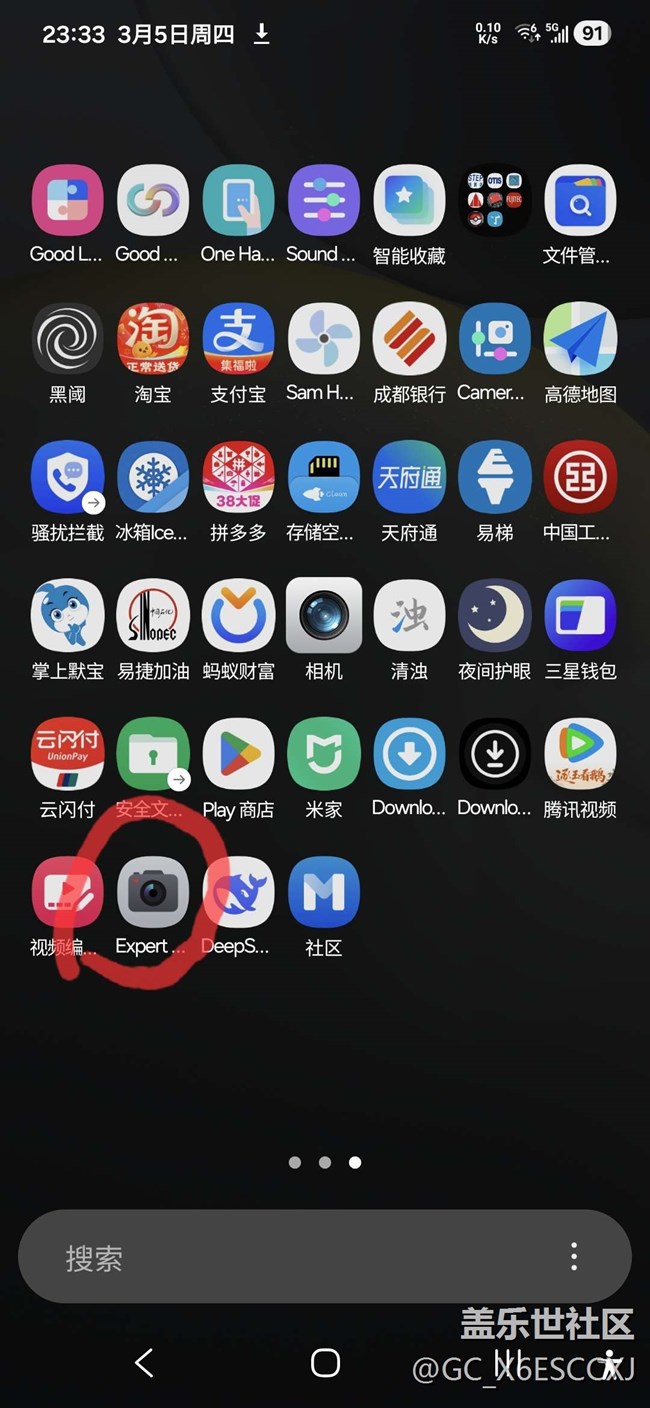
Task: Open 文件管理 file manager
Action: (x=580, y=202)
